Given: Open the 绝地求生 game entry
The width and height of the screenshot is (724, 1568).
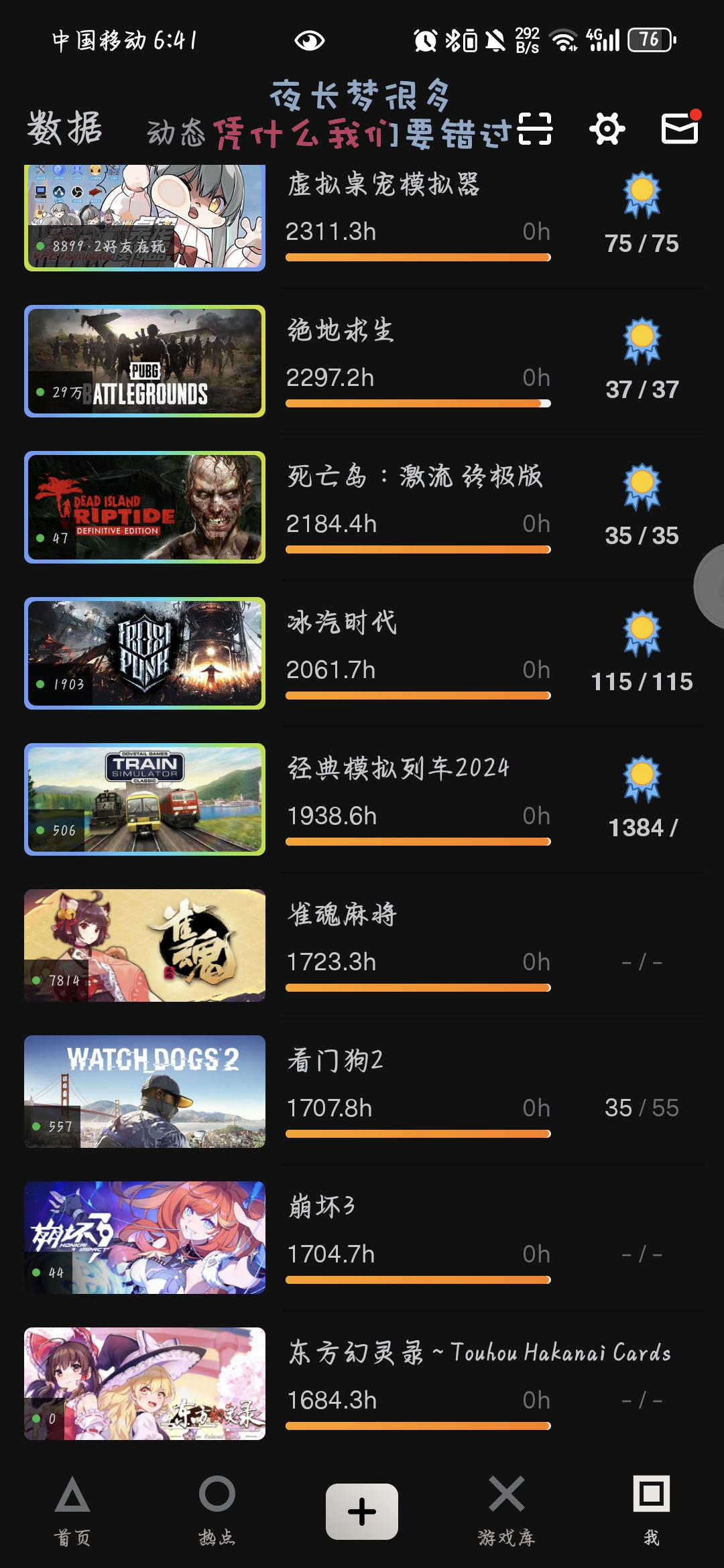Looking at the screenshot, I should tap(341, 331).
